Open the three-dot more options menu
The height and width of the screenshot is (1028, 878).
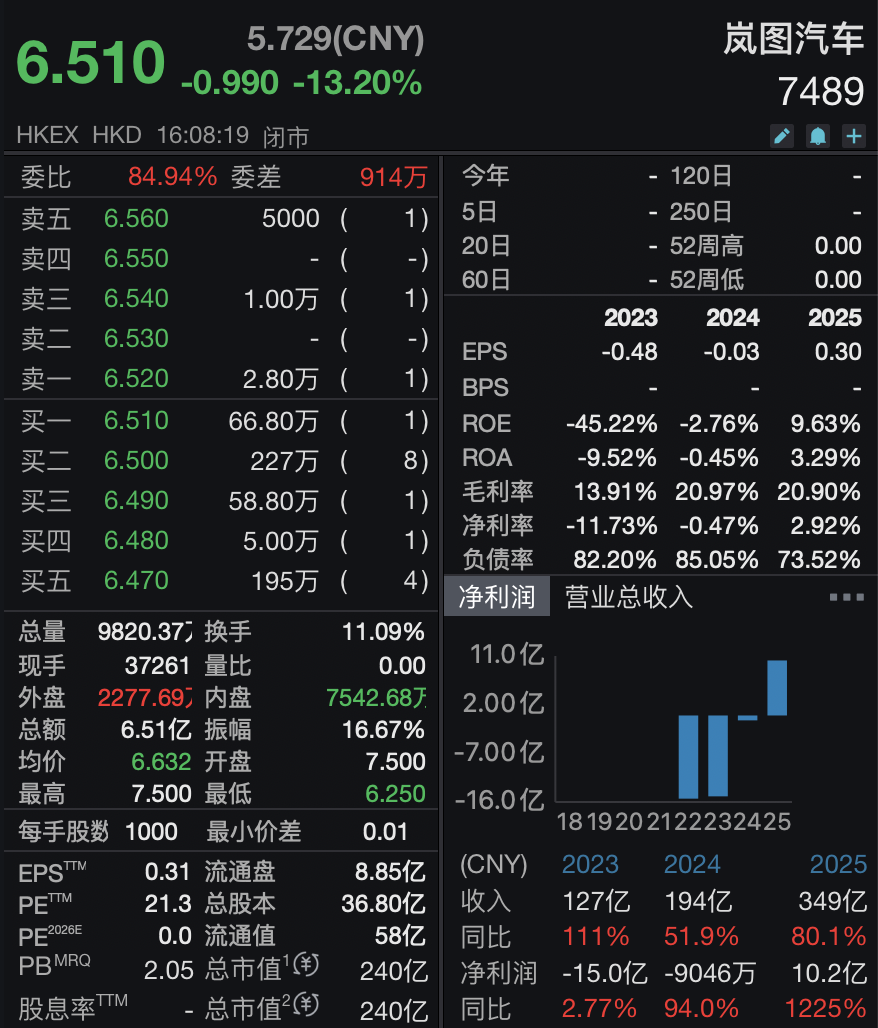click(x=846, y=597)
